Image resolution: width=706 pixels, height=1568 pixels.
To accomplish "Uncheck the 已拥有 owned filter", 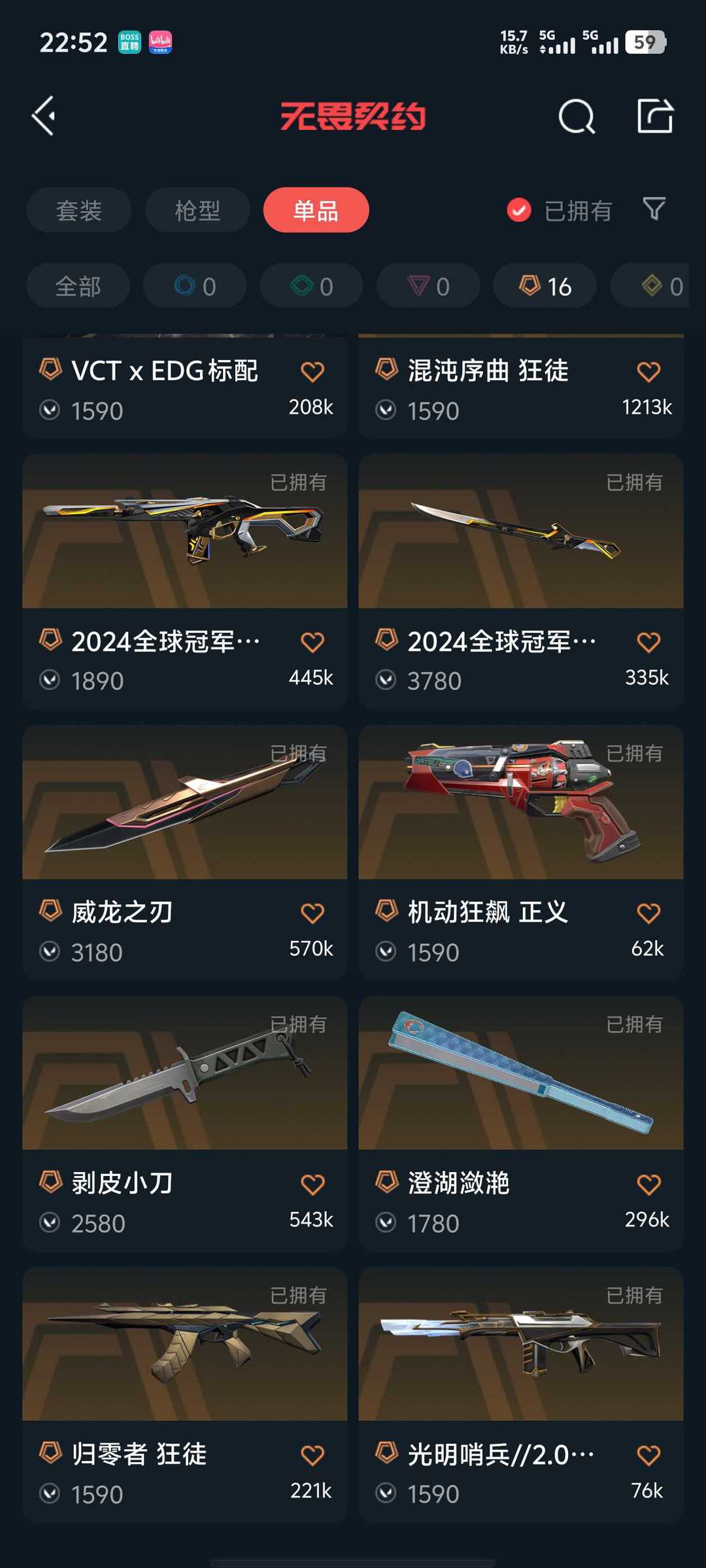I will point(559,210).
